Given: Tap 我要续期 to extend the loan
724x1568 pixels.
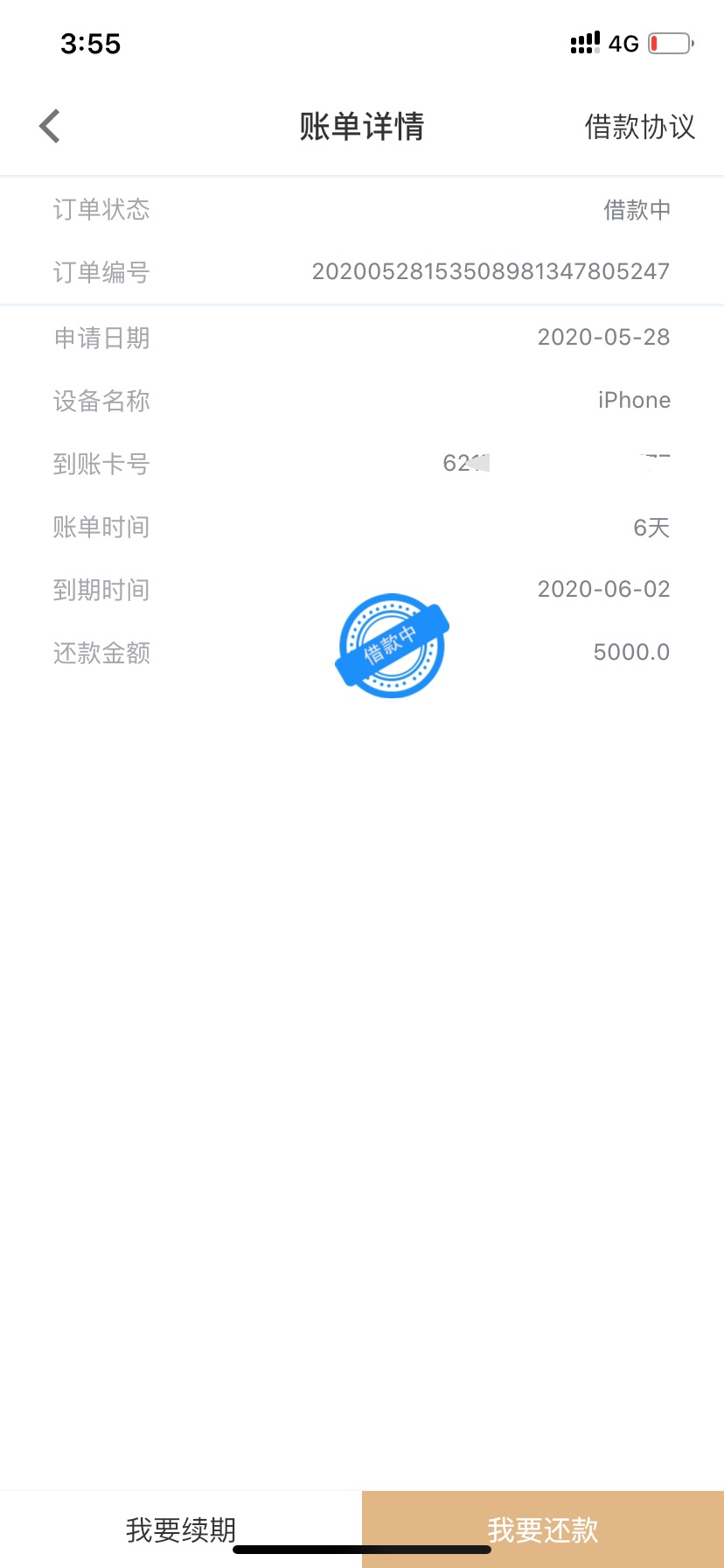Looking at the screenshot, I should pos(181,1529).
